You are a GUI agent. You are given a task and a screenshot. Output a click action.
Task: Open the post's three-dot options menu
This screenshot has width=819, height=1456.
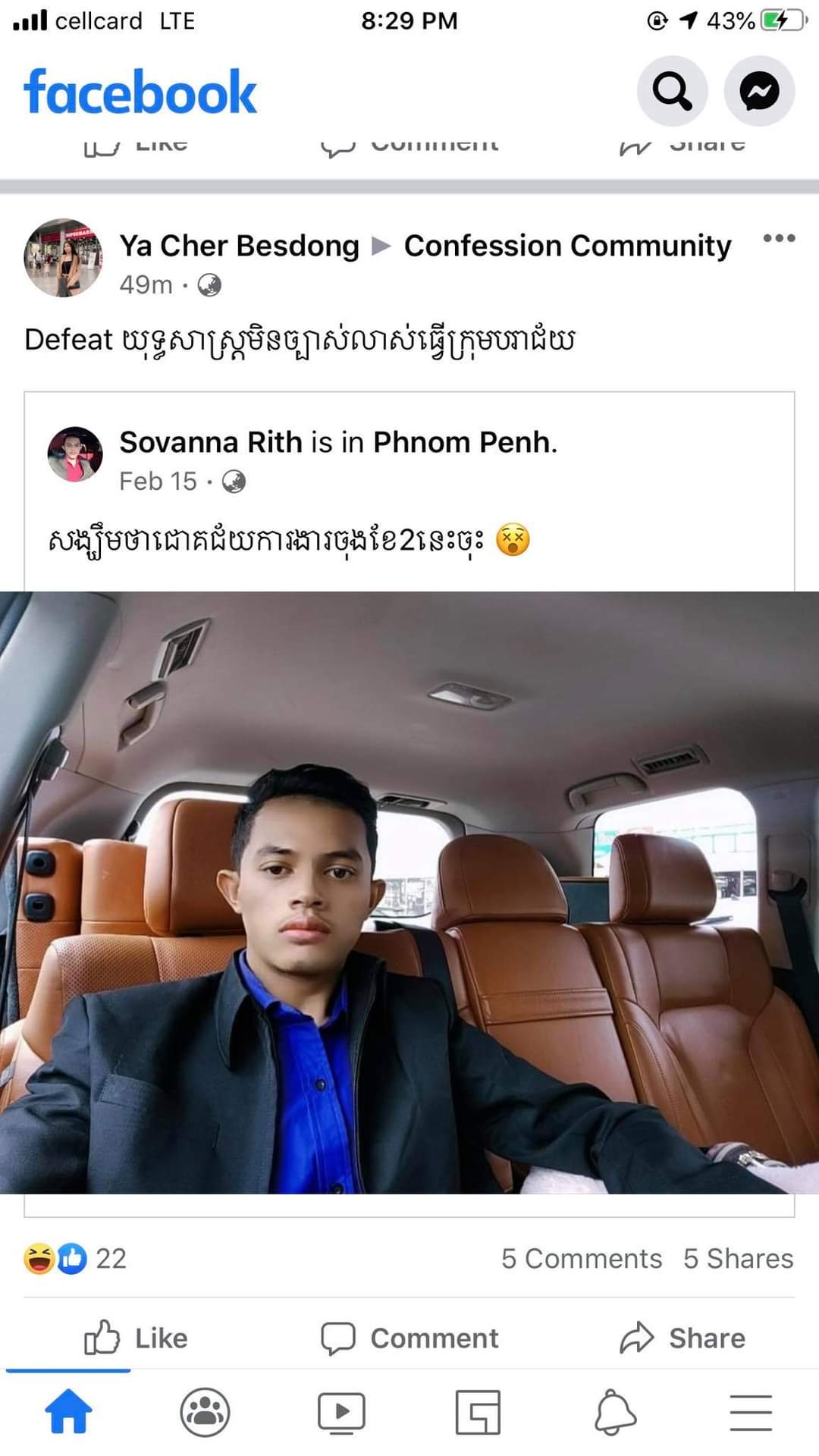point(779,238)
